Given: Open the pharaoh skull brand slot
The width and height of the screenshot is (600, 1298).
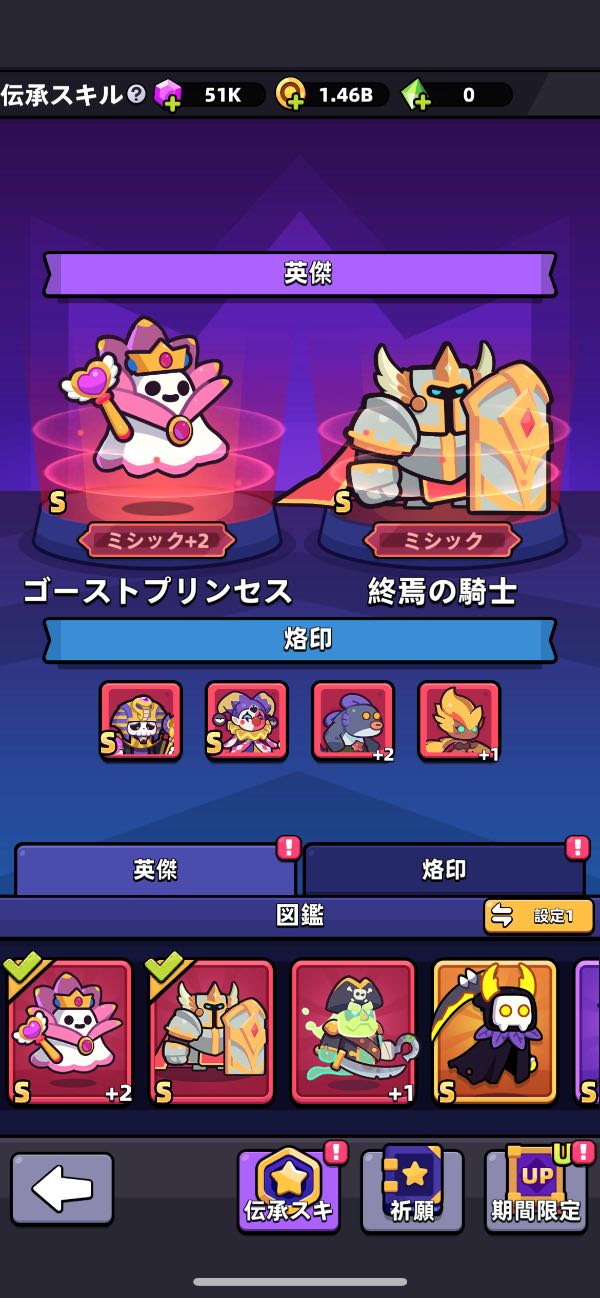Looking at the screenshot, I should click(x=141, y=721).
